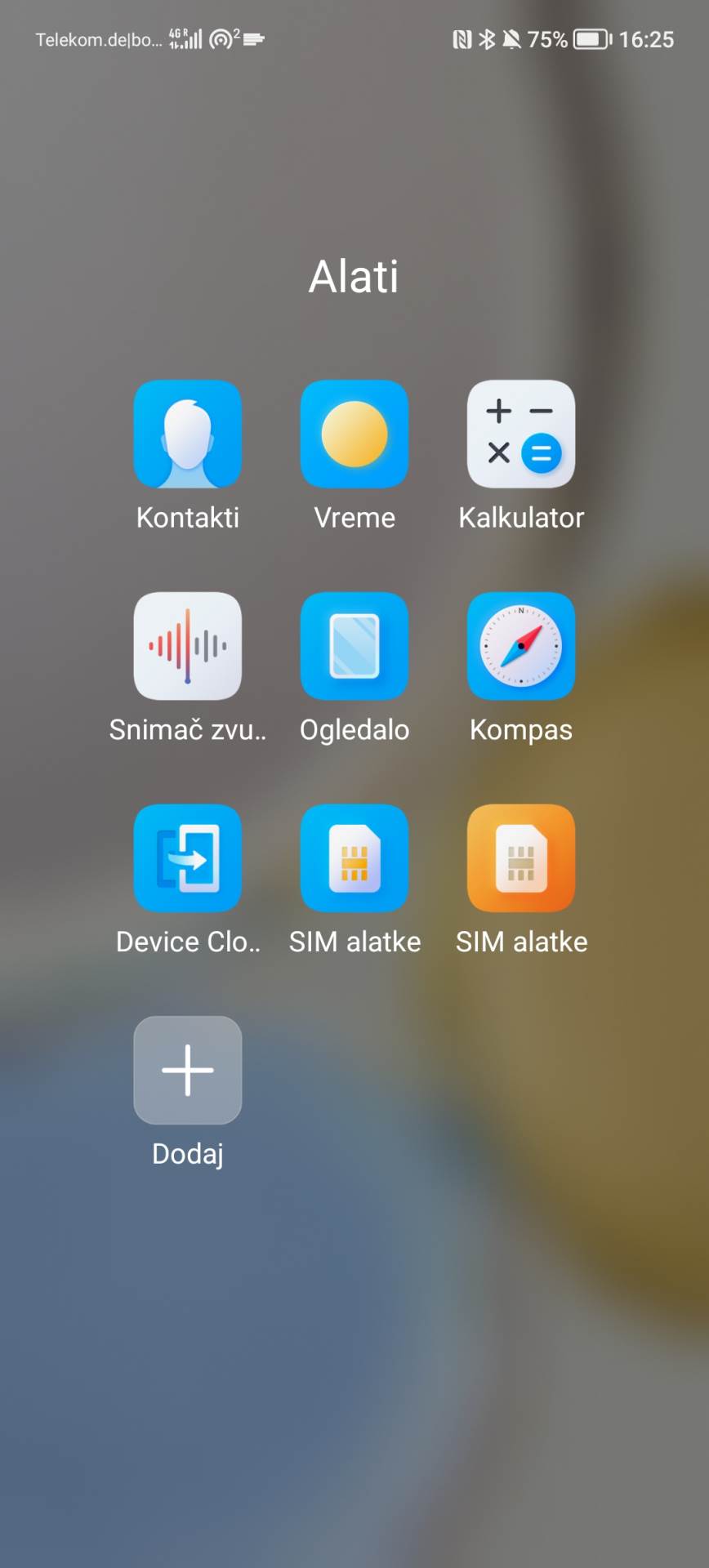Screen dimensions: 709x1568
Task: Launch the Kompas compass app
Action: (521, 646)
